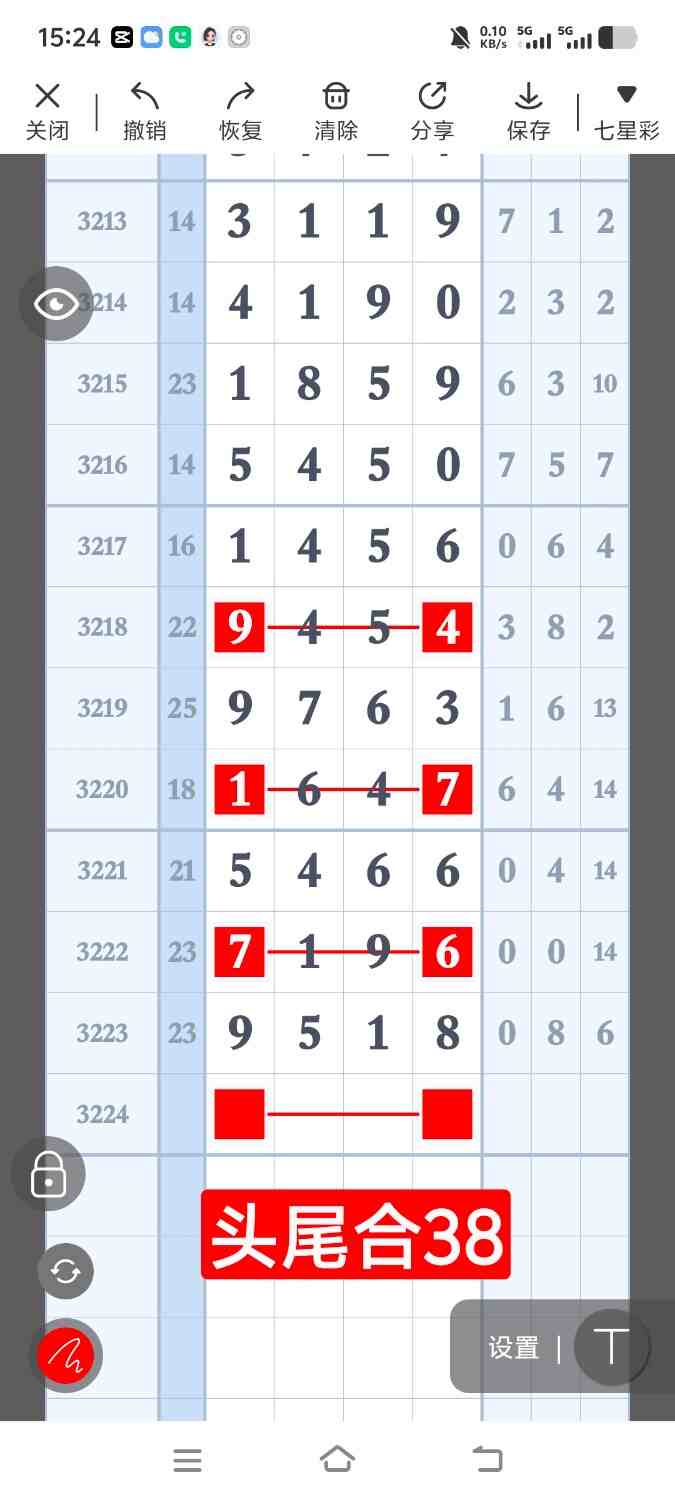Open 设置 settings
This screenshot has height=1500, width=675.
[x=514, y=1347]
